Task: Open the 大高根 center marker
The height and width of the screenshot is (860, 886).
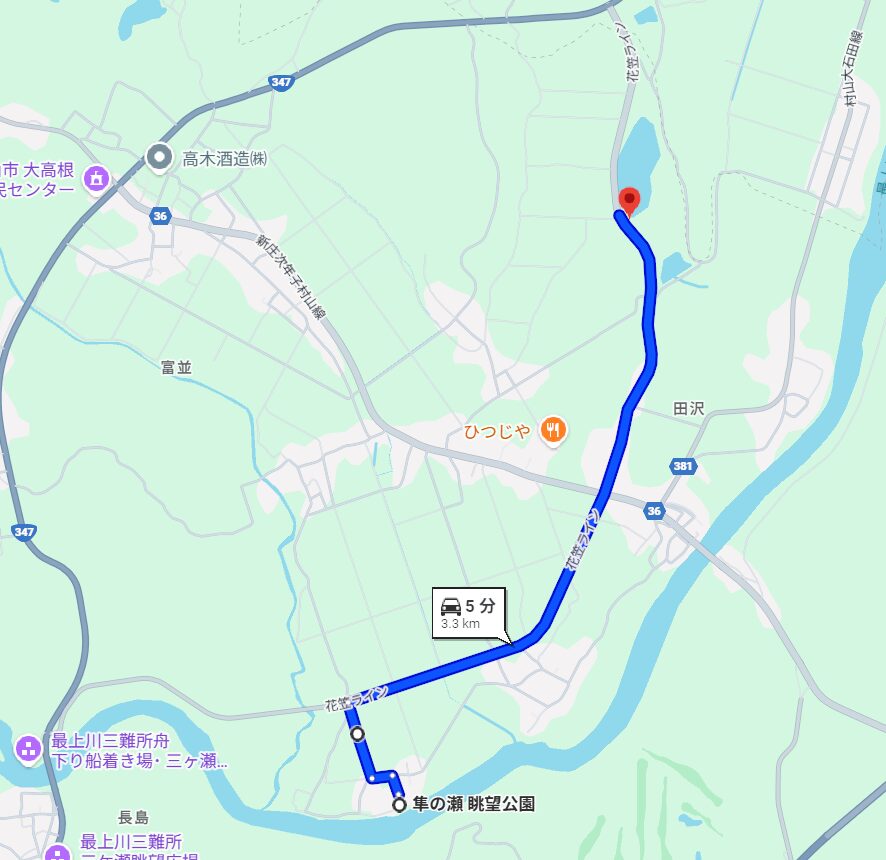Action: click(x=96, y=179)
